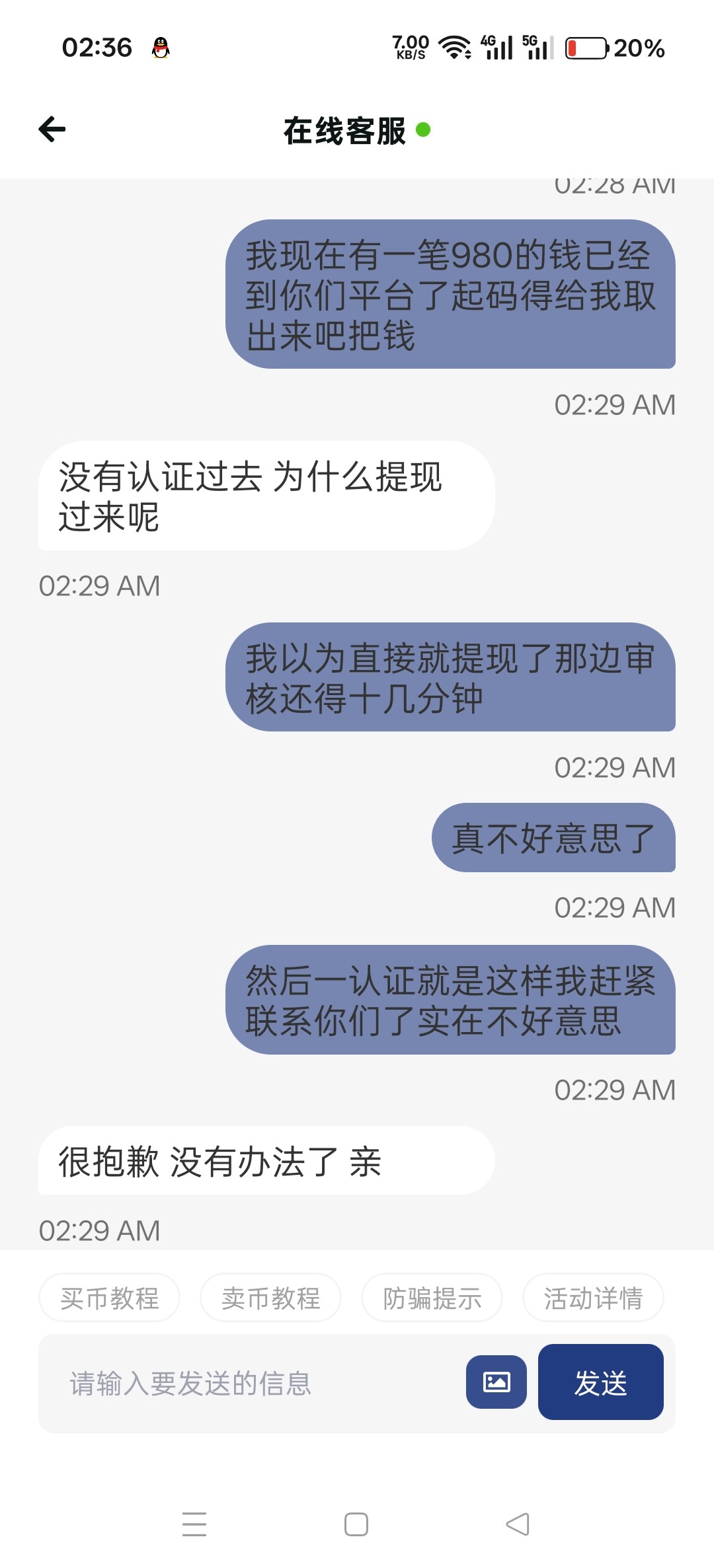This screenshot has height=1568, width=714.
Task: Click the WiFi icon in the status bar
Action: click(x=455, y=46)
